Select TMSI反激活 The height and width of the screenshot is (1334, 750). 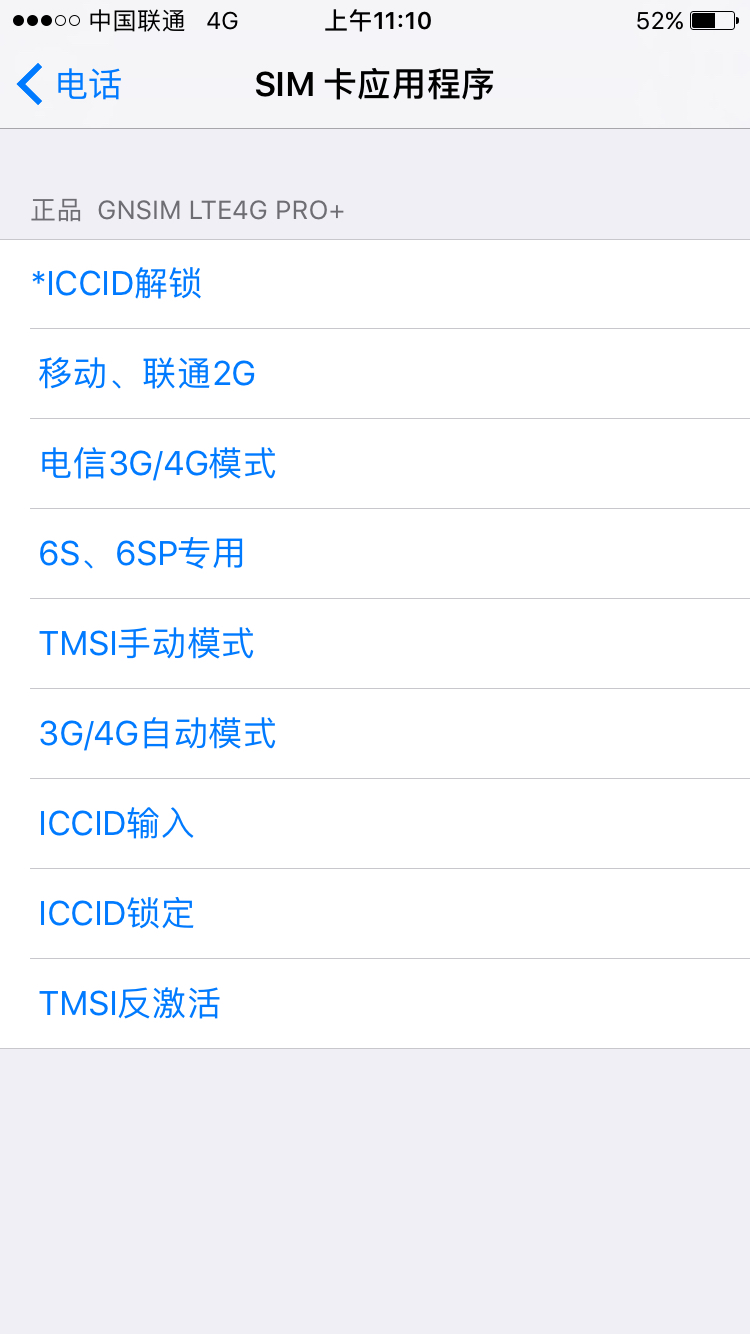click(129, 1004)
